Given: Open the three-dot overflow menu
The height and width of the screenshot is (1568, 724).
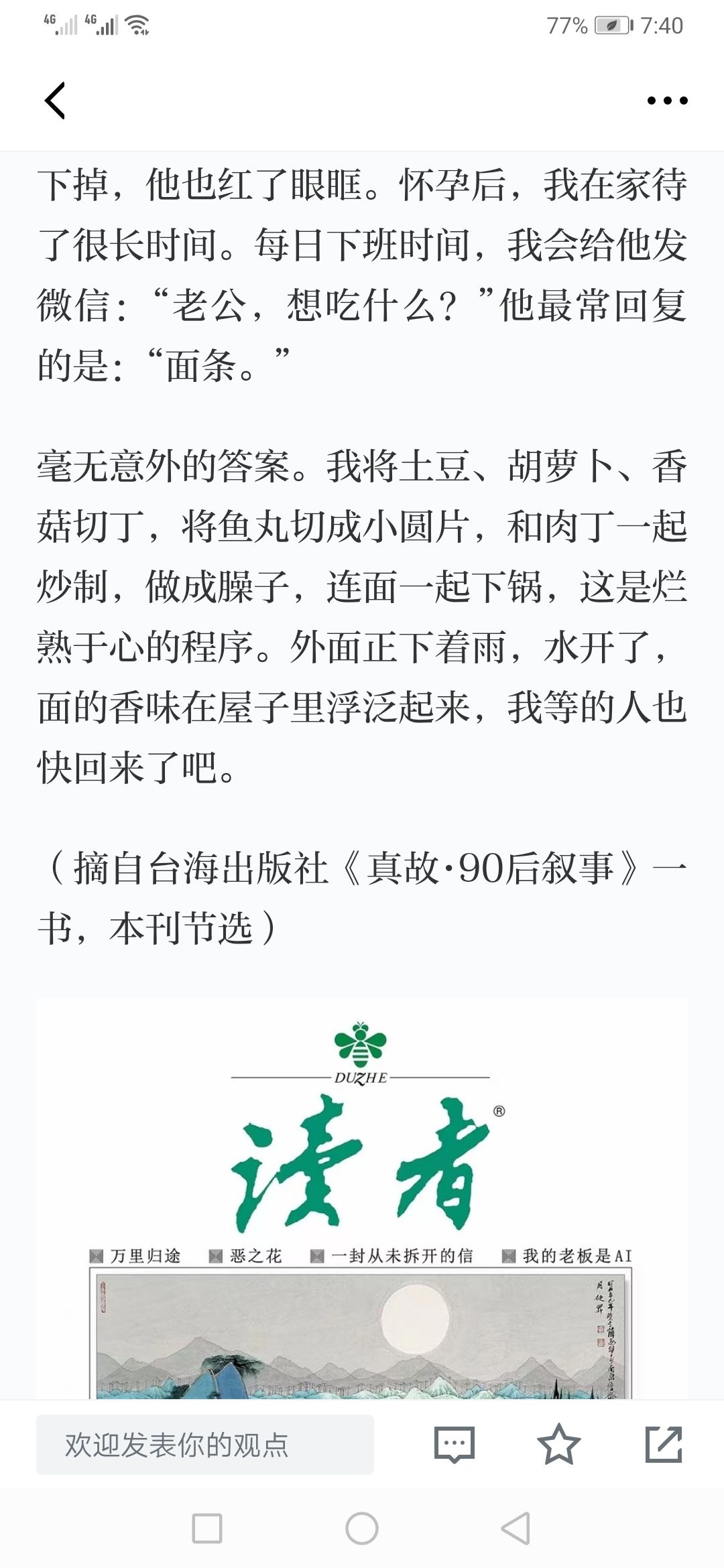Looking at the screenshot, I should pos(667,101).
